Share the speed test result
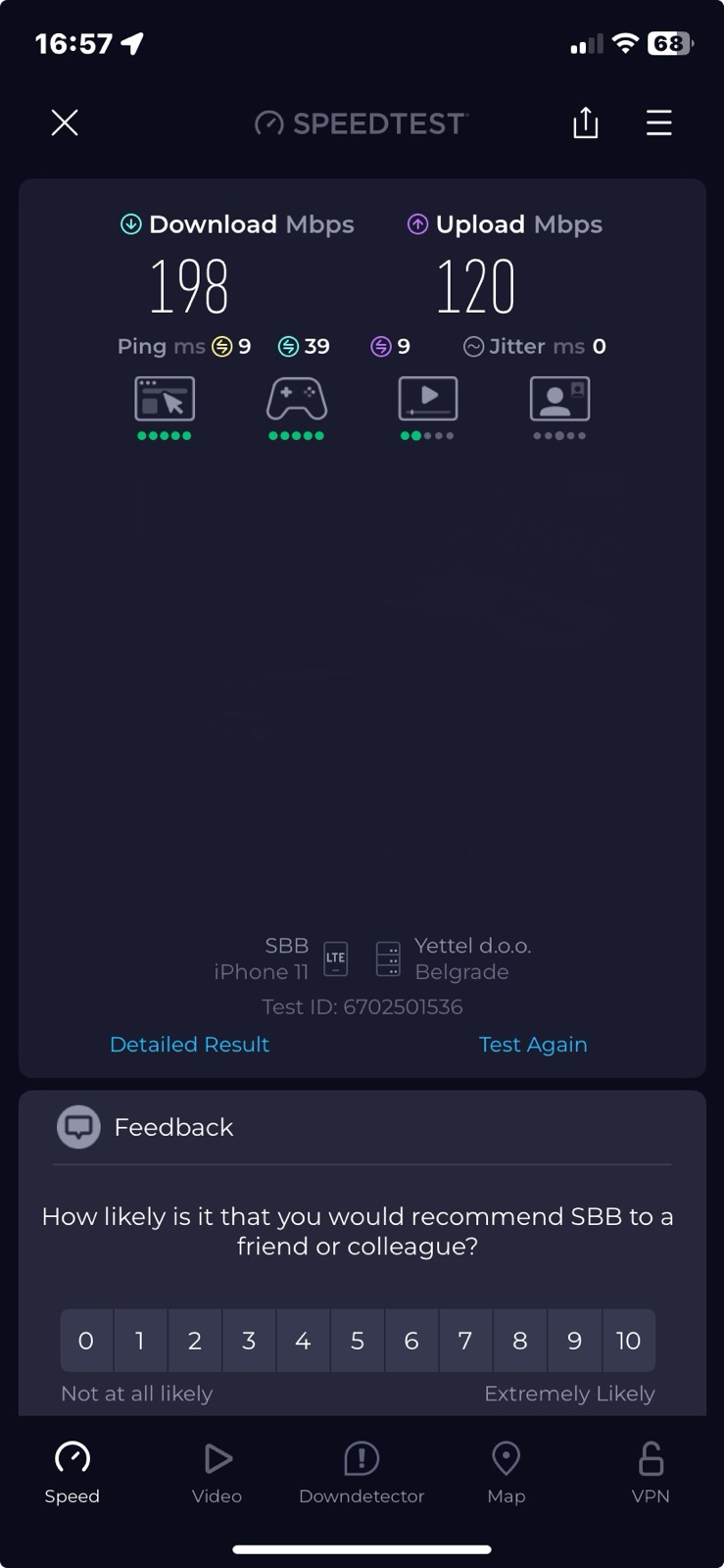Screen dimensions: 724x1568 coord(585,122)
